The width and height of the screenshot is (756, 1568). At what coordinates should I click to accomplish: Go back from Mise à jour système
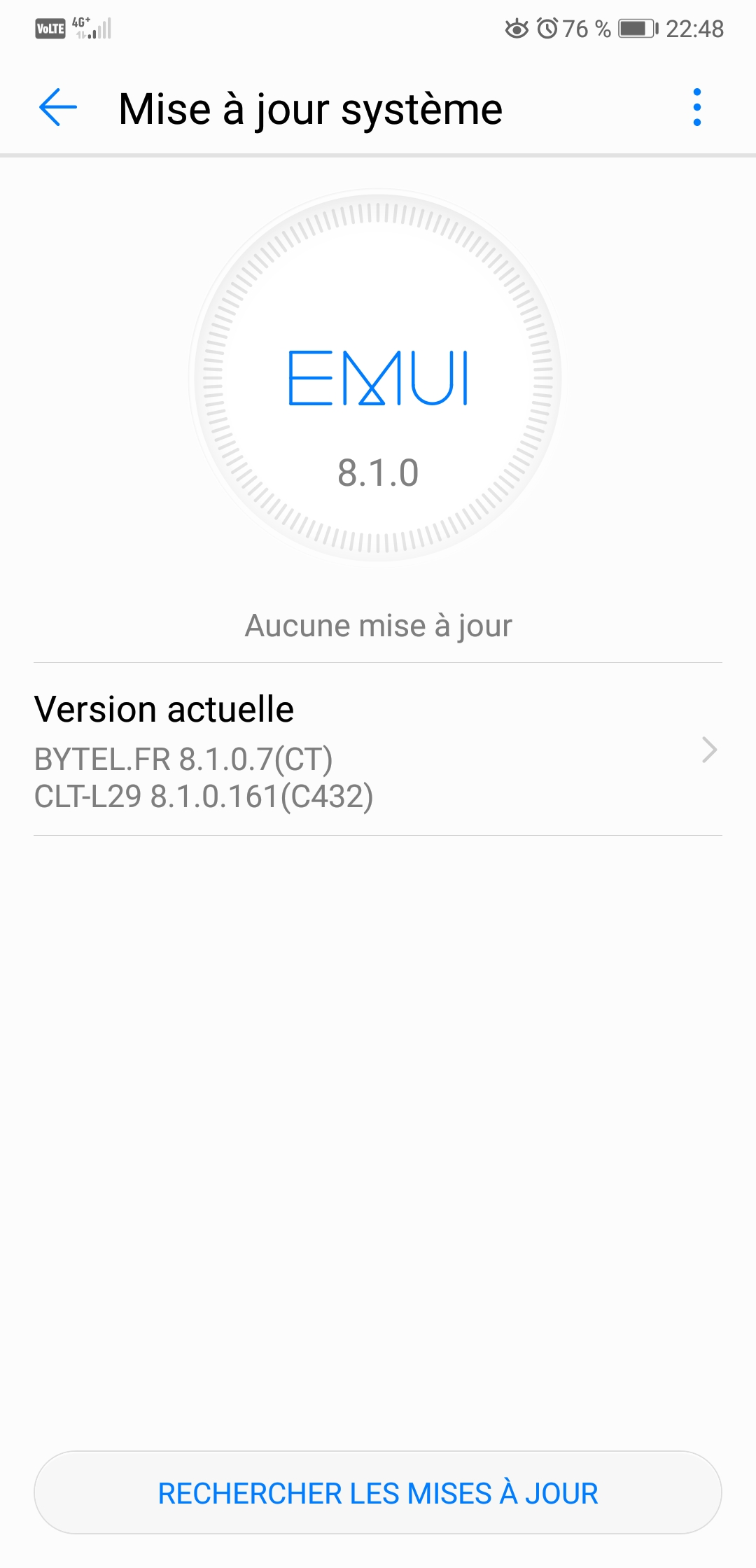click(58, 108)
